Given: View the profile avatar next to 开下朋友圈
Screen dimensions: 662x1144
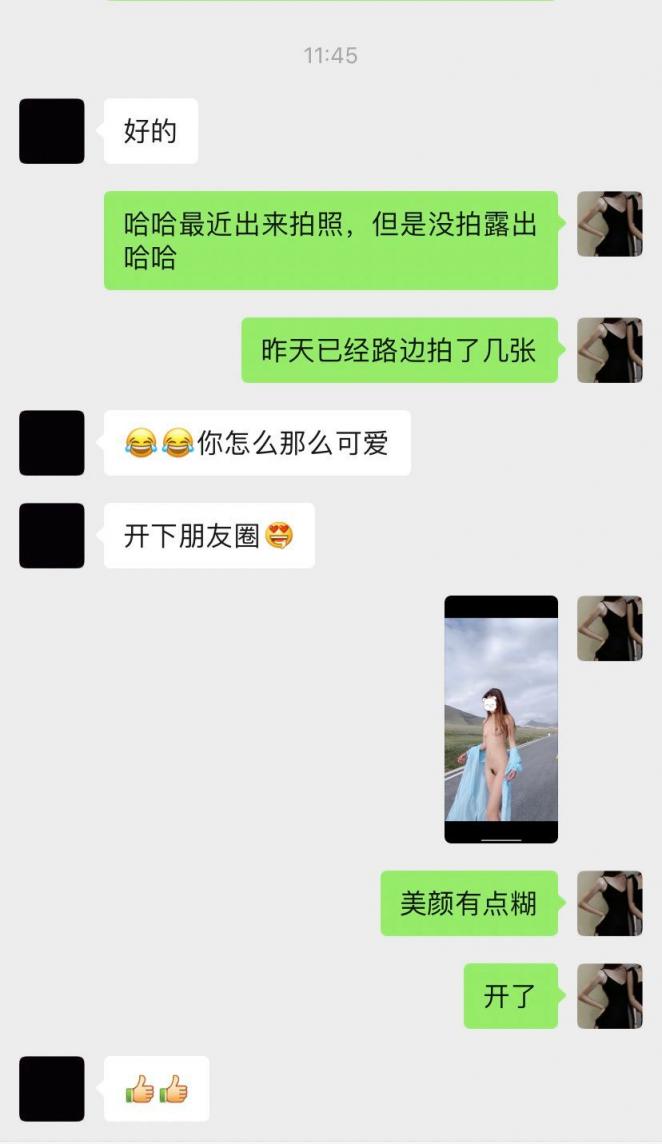Looking at the screenshot, I should coord(52,536).
